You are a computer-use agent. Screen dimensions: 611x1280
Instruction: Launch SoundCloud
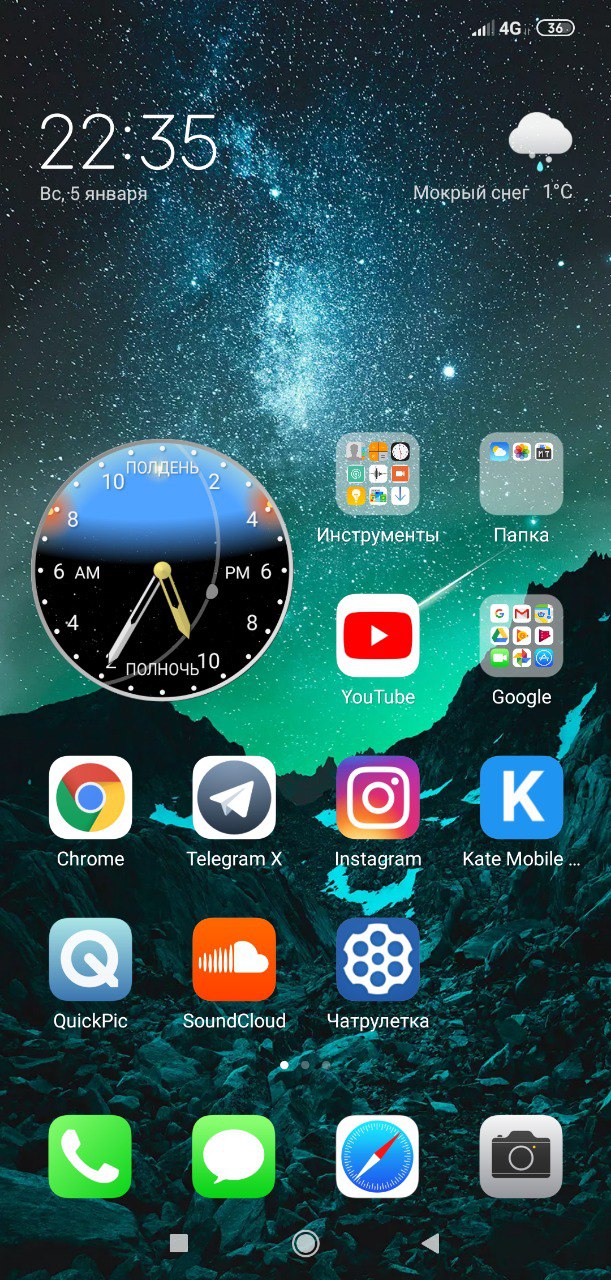click(234, 959)
